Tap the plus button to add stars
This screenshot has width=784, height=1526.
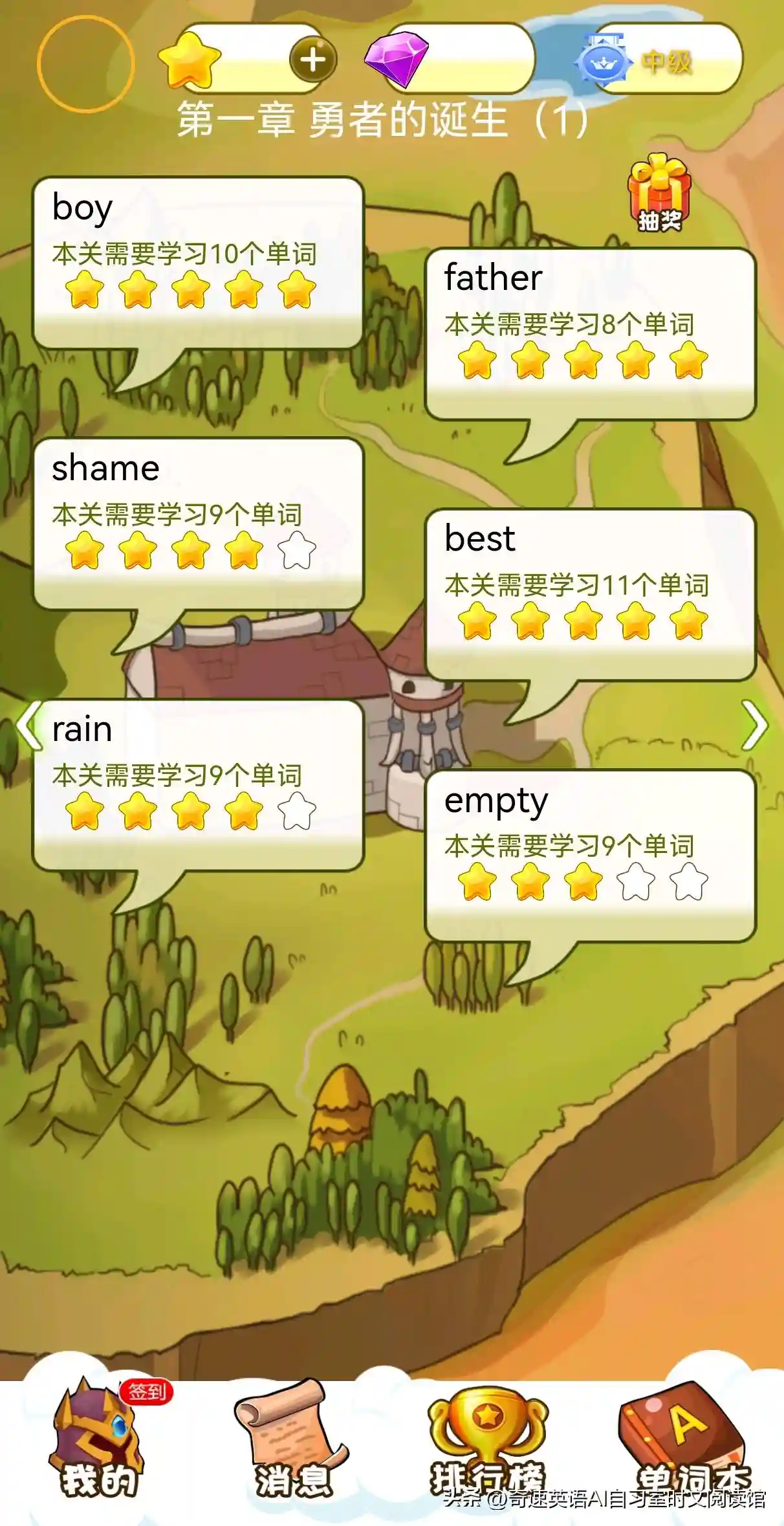[313, 60]
